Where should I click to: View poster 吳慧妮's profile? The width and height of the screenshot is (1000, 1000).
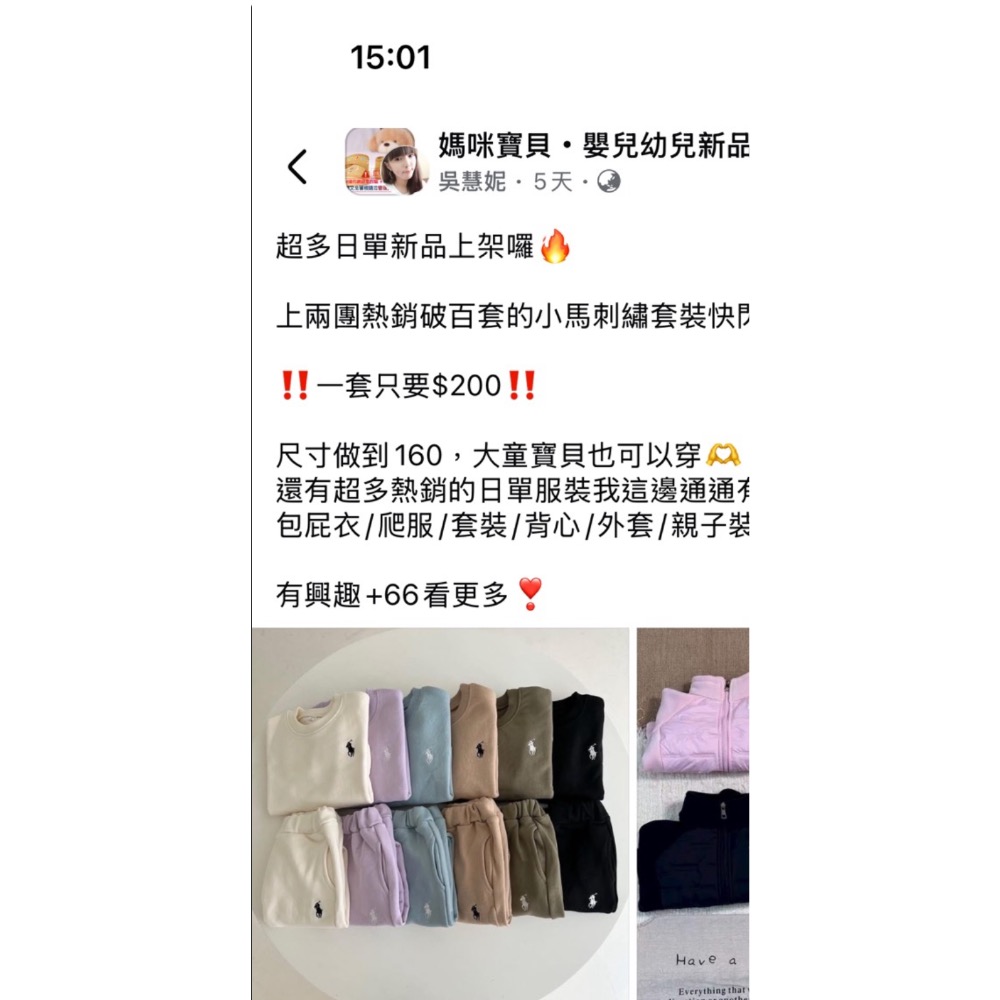pyautogui.click(x=472, y=183)
